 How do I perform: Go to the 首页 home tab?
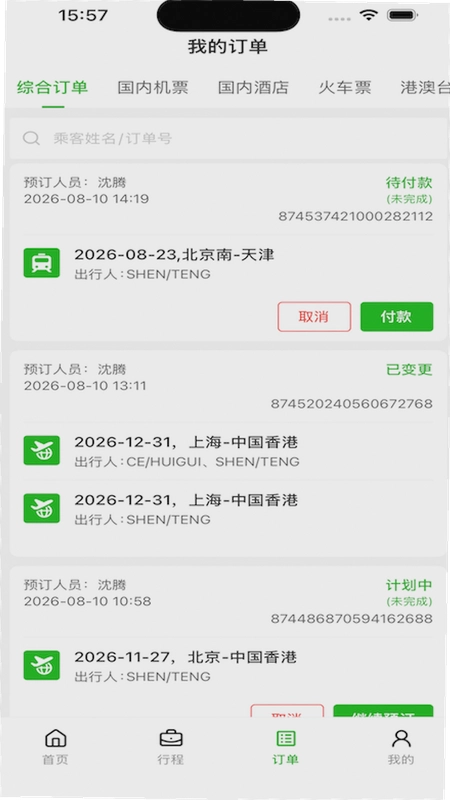point(55,747)
